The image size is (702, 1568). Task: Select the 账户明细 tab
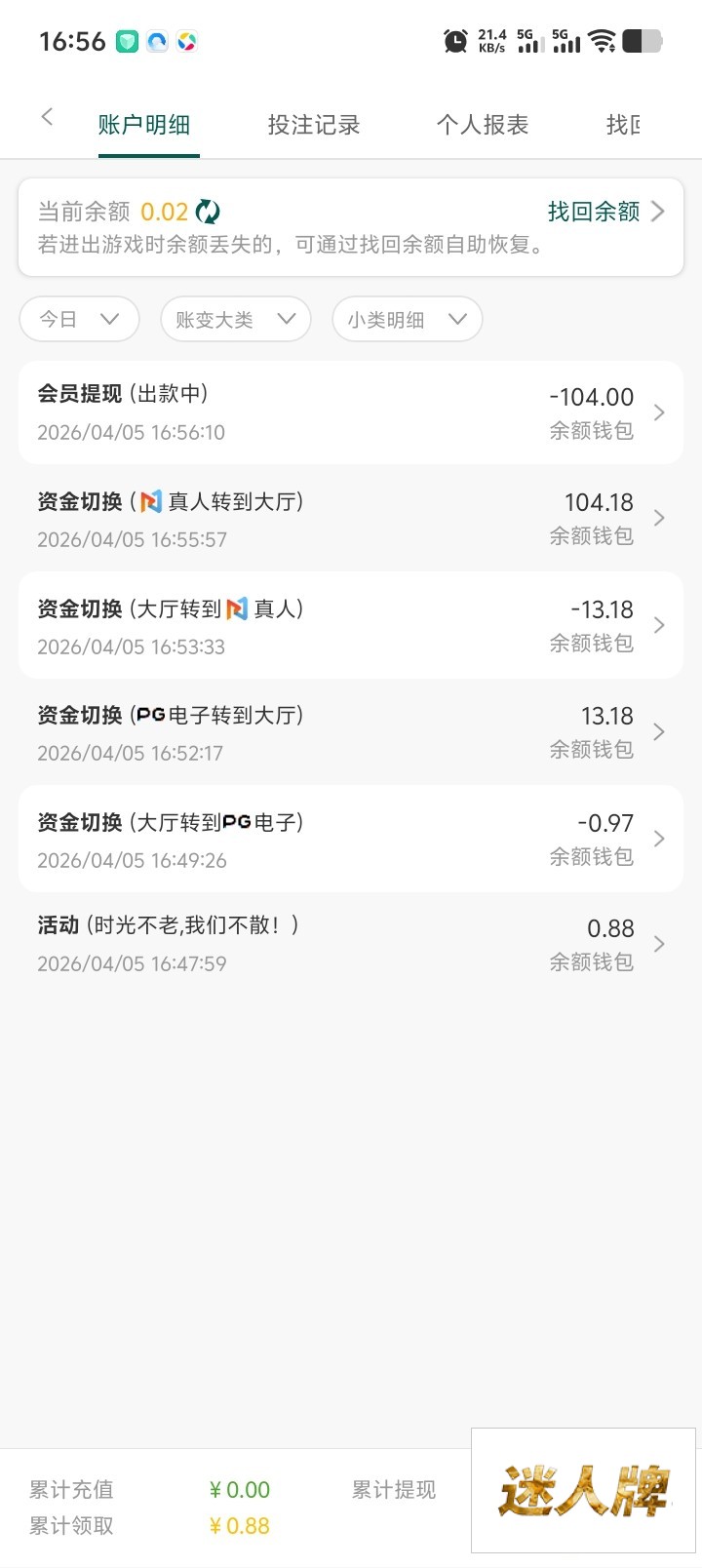144,125
